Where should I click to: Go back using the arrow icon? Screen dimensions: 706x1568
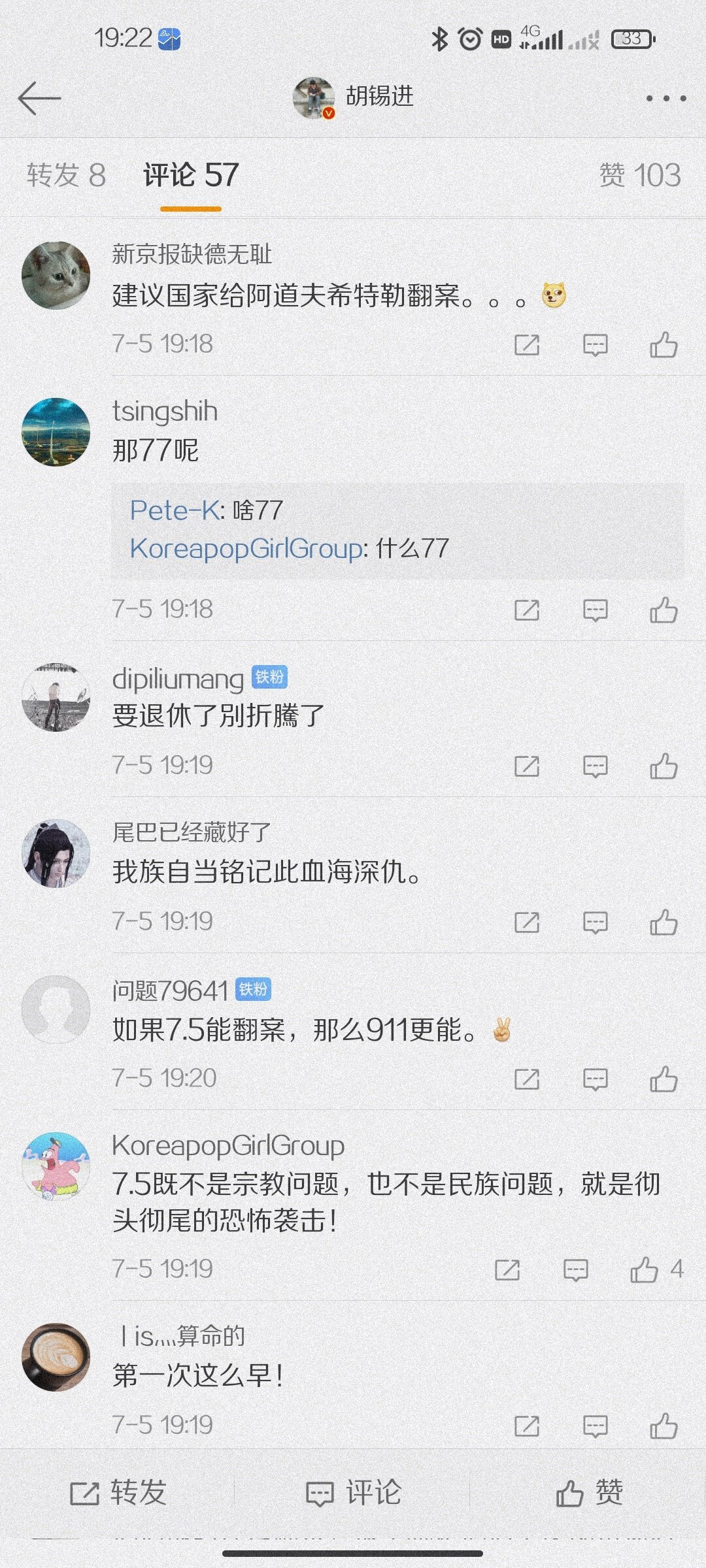[39, 99]
